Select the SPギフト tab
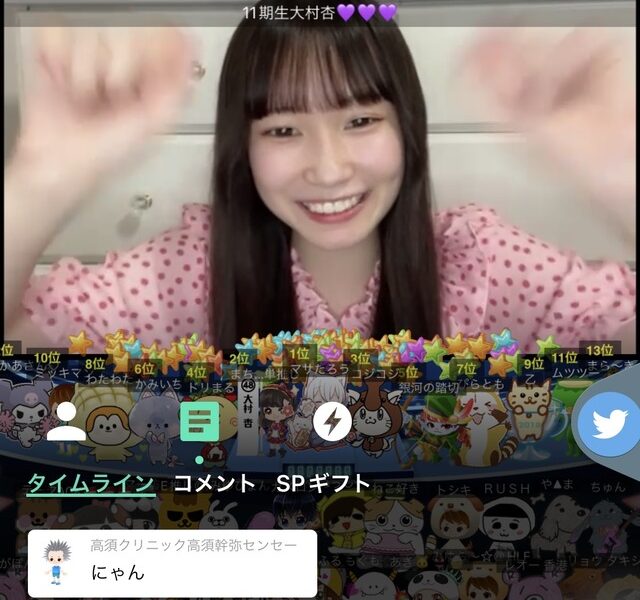This screenshot has width=640, height=600. (x=324, y=484)
